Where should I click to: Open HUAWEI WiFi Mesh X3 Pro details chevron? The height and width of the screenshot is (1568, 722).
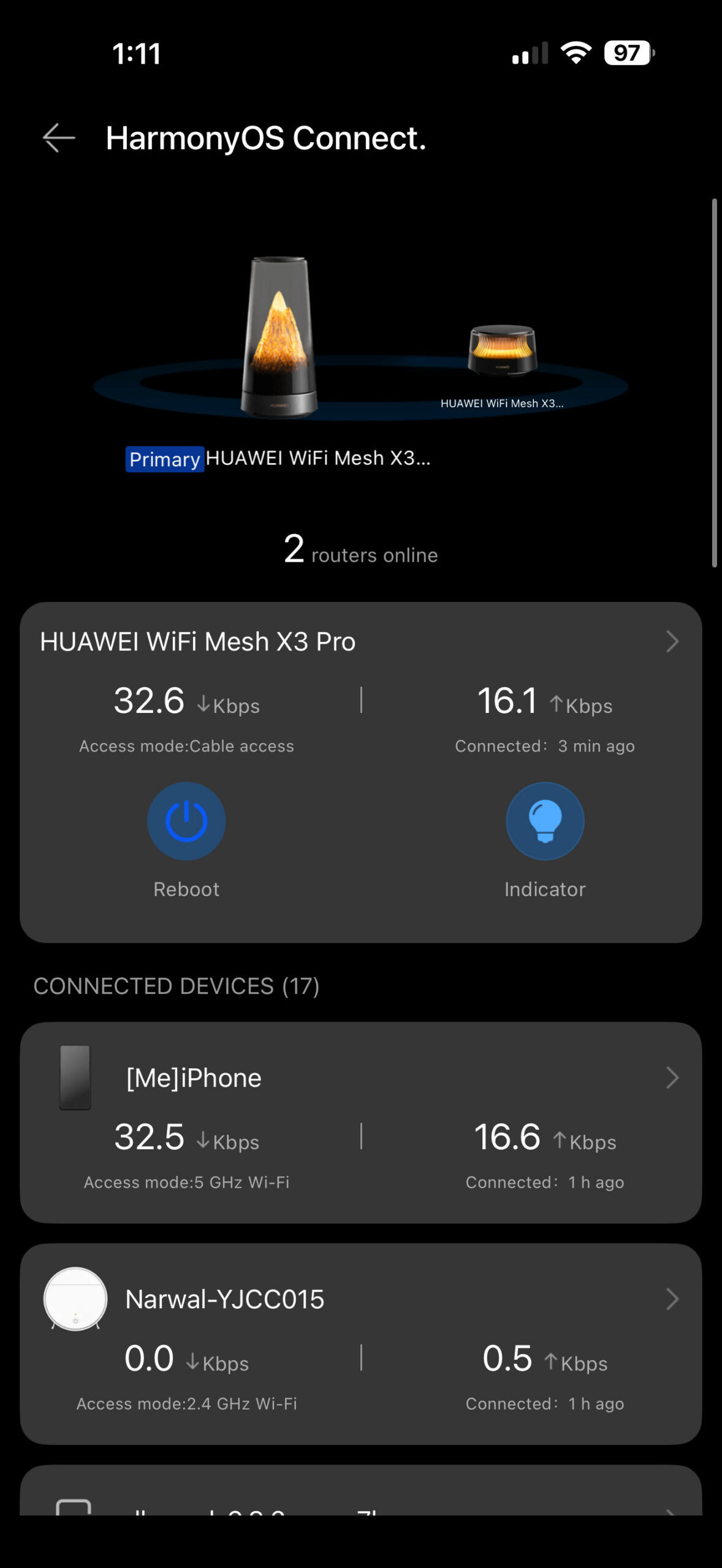click(672, 642)
